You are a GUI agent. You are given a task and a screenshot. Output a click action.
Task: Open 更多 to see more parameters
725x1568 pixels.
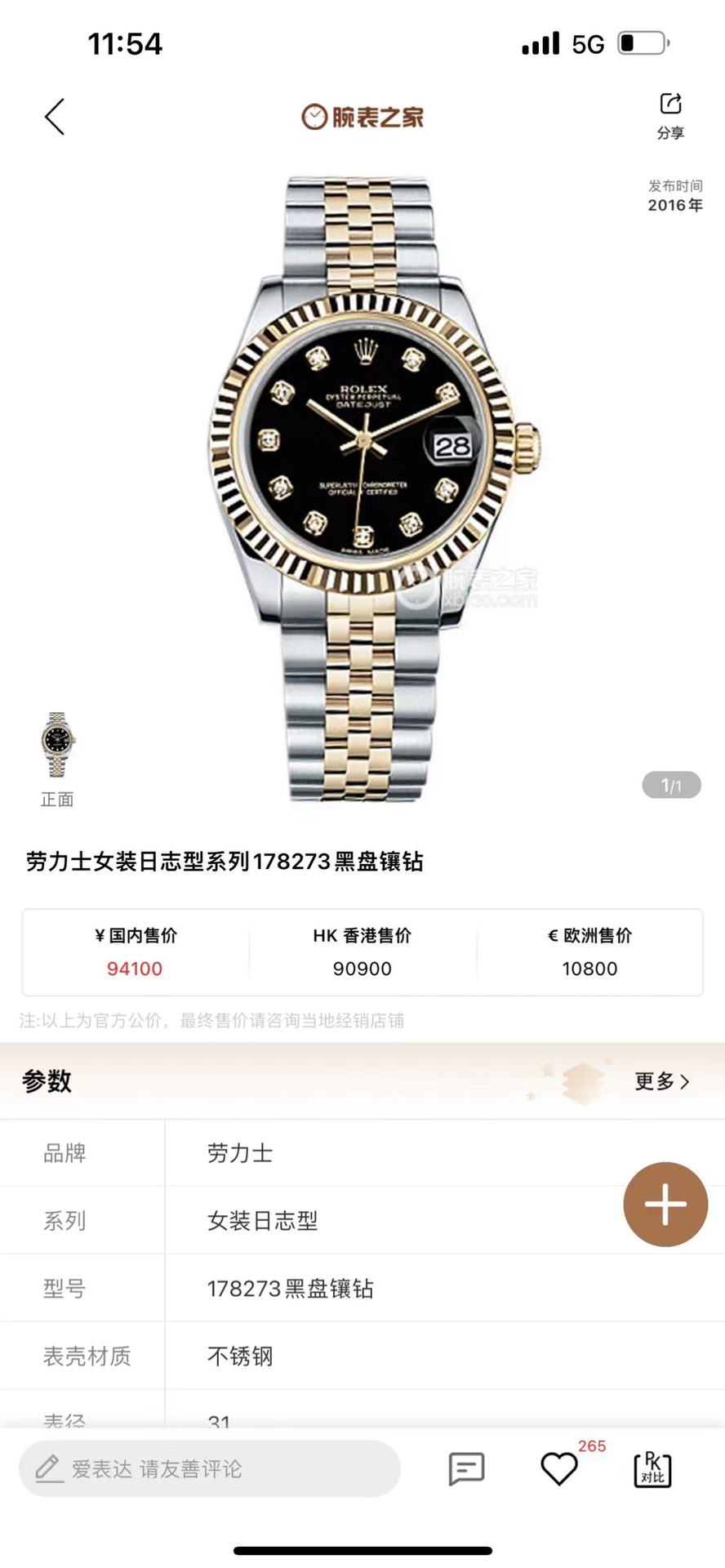(x=662, y=1081)
